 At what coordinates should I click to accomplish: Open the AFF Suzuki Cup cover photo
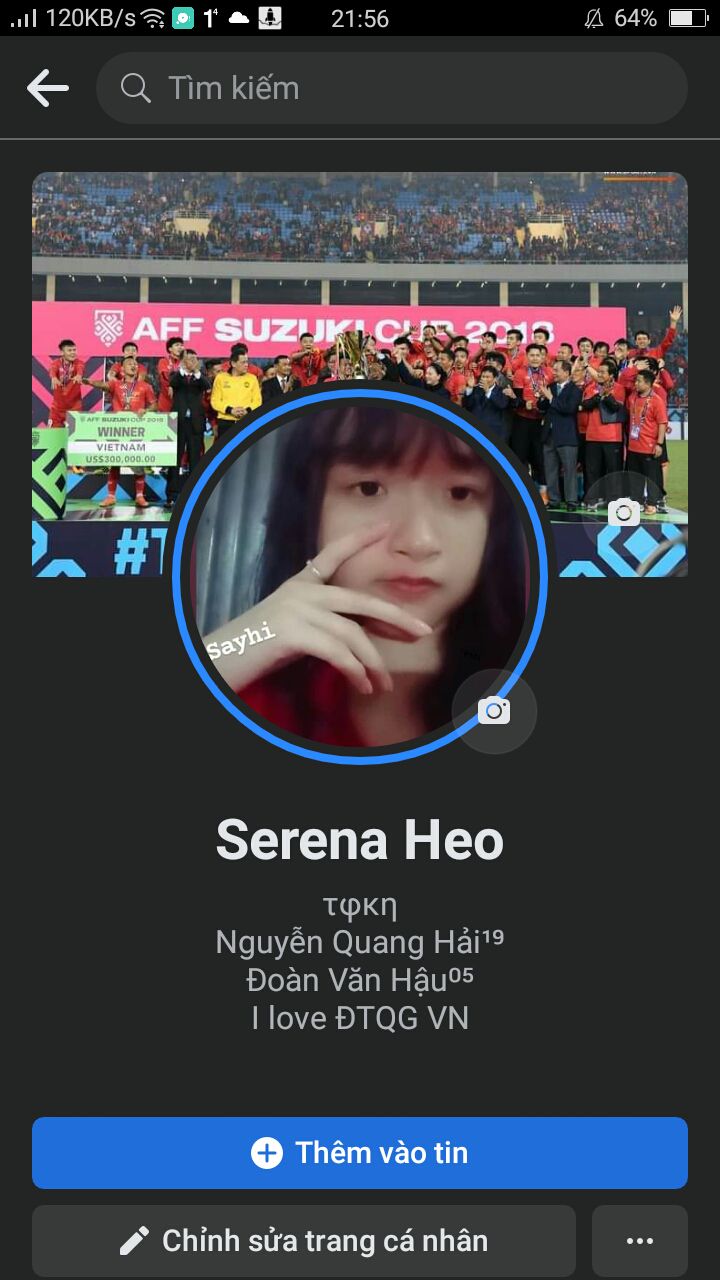point(360,260)
